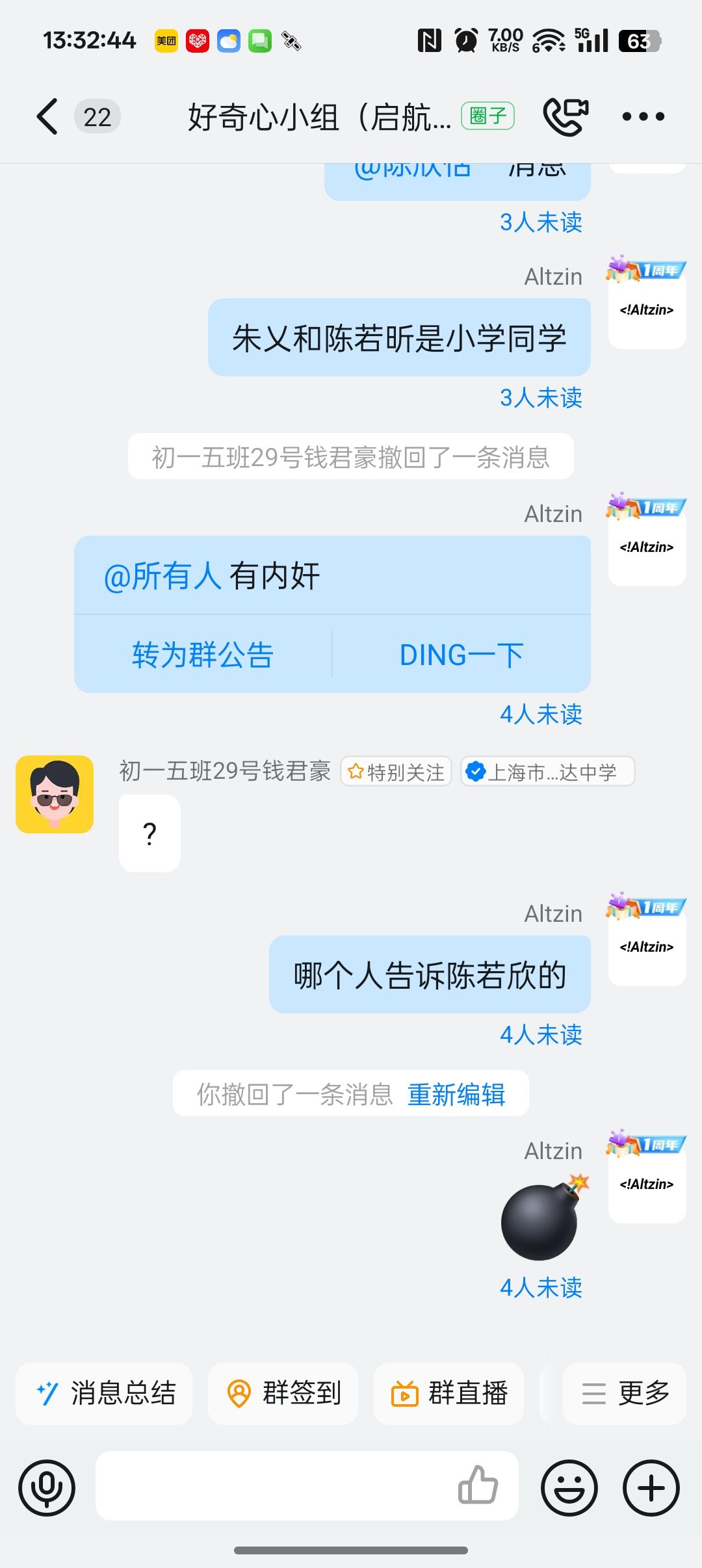
Task: View unread list under 哪个人告诉陈若欣的
Action: (541, 1034)
